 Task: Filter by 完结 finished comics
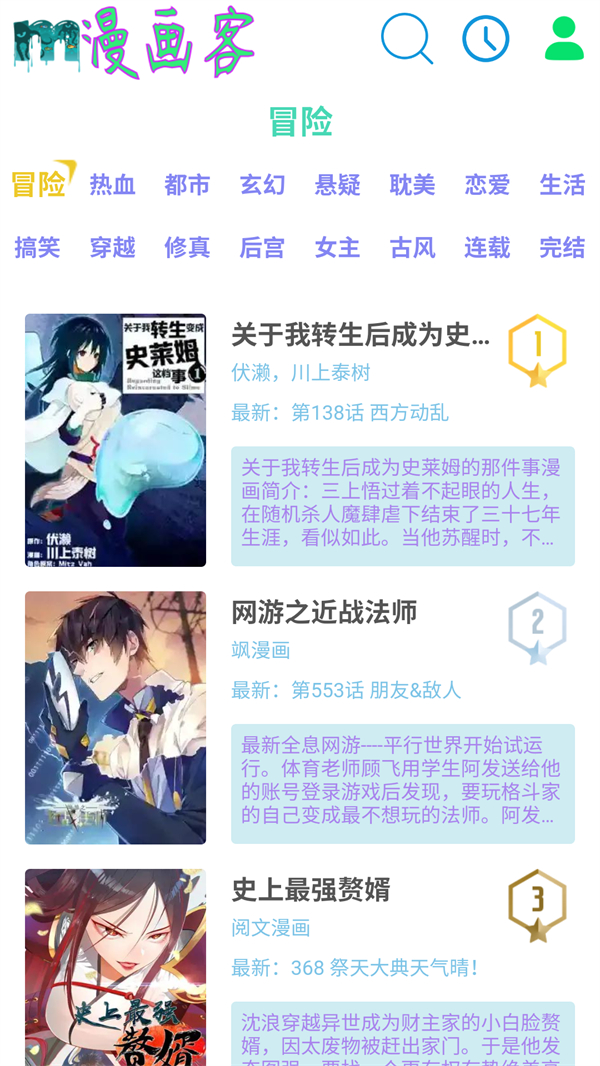tap(562, 247)
